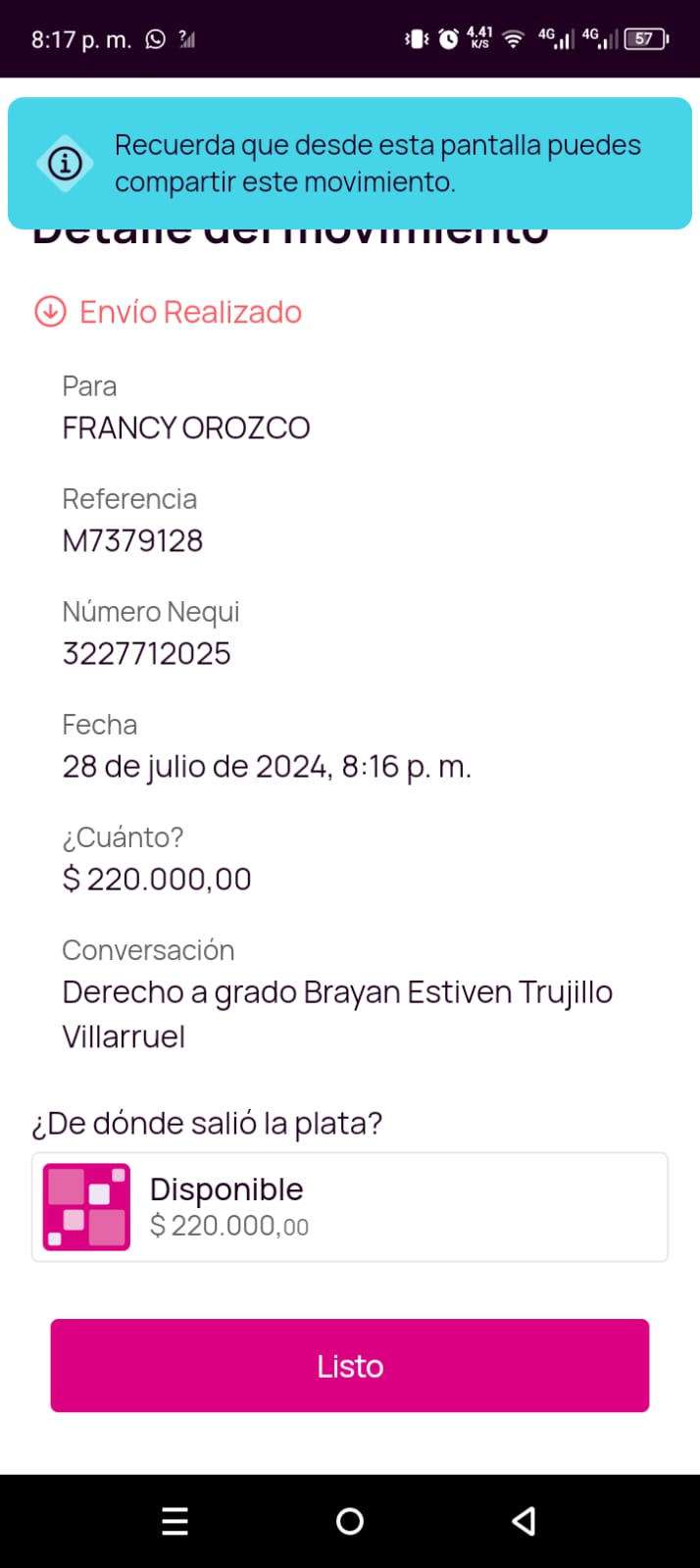Tap the Listo button to finish

tap(350, 1365)
